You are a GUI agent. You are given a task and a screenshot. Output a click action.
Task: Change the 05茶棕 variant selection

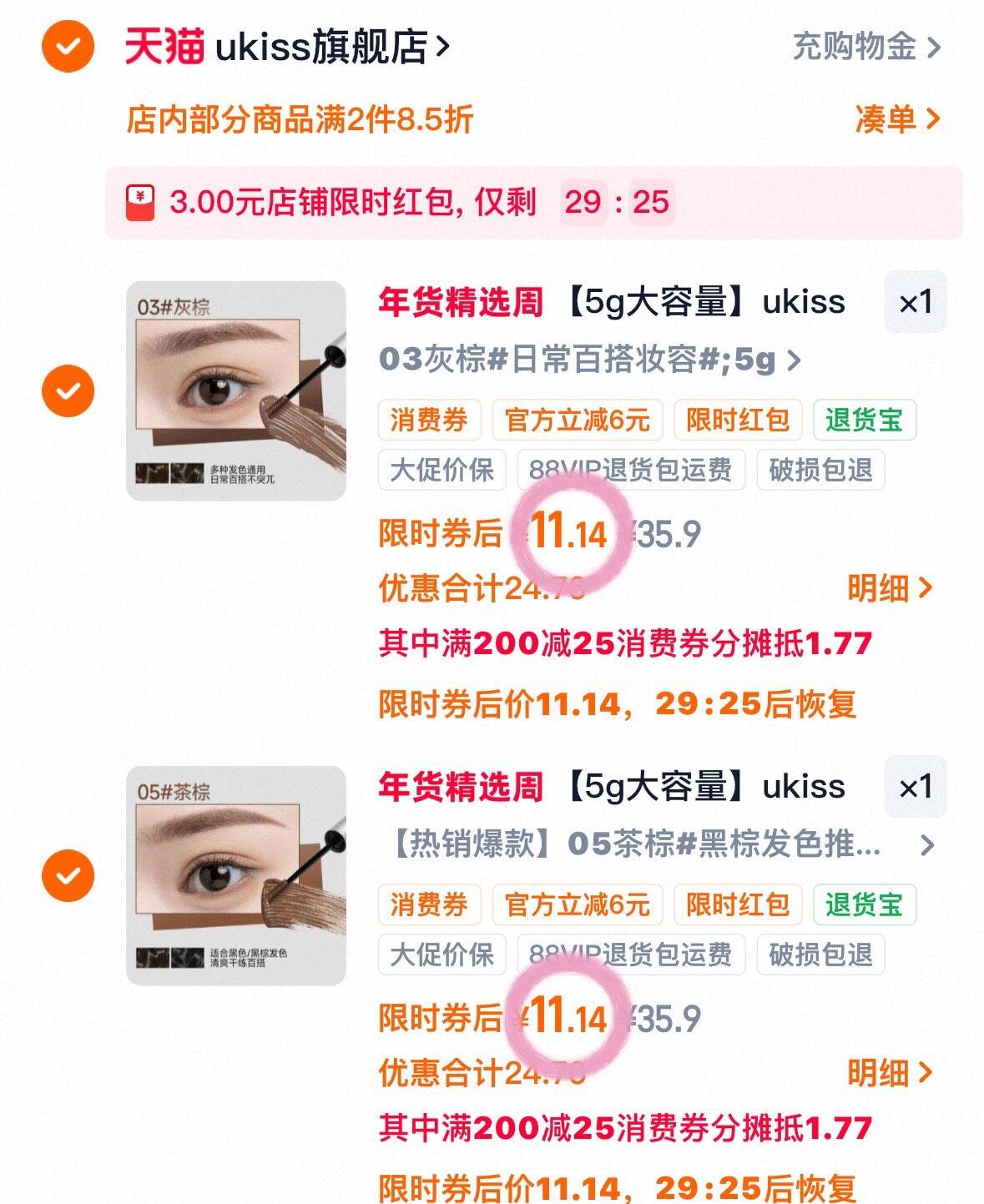(657, 844)
